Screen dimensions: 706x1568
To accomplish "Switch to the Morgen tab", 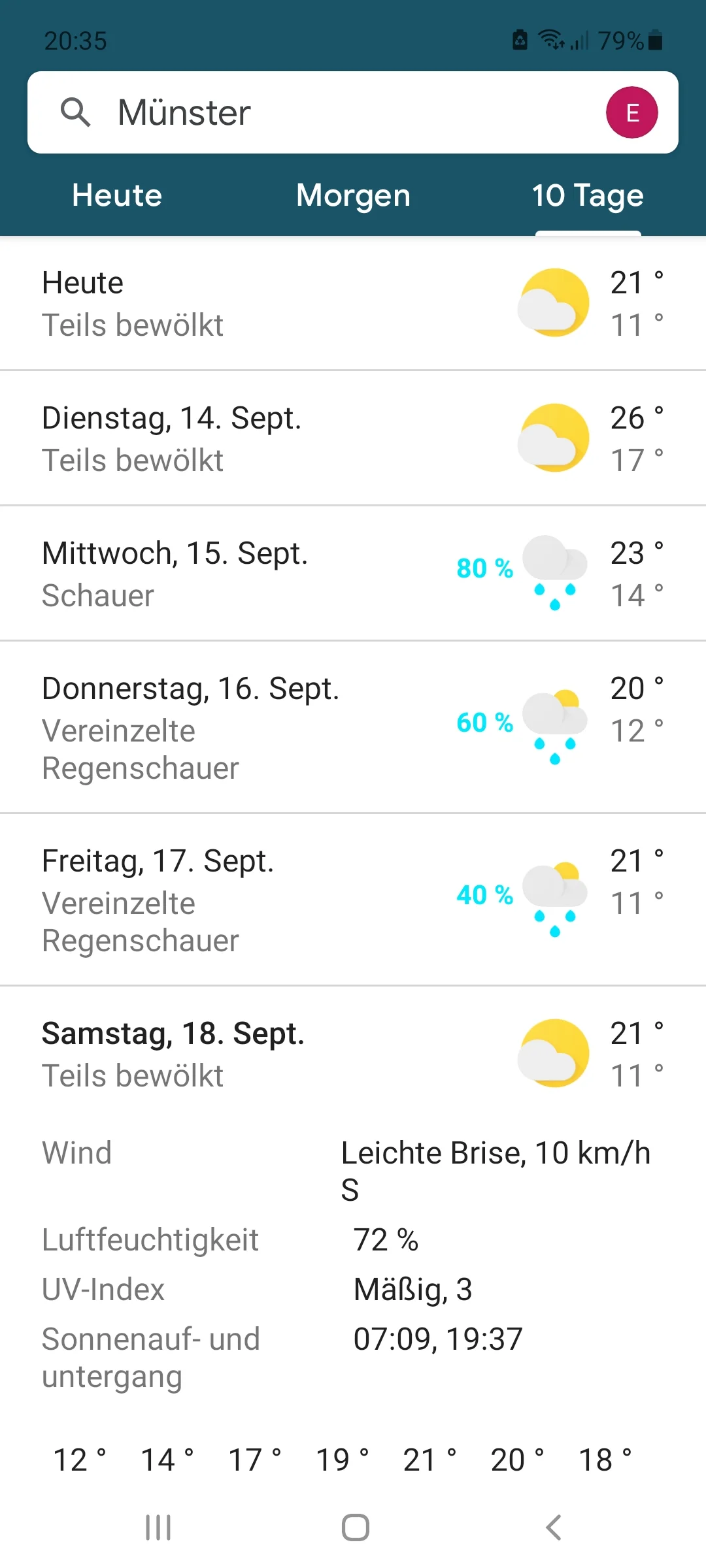I will [353, 195].
